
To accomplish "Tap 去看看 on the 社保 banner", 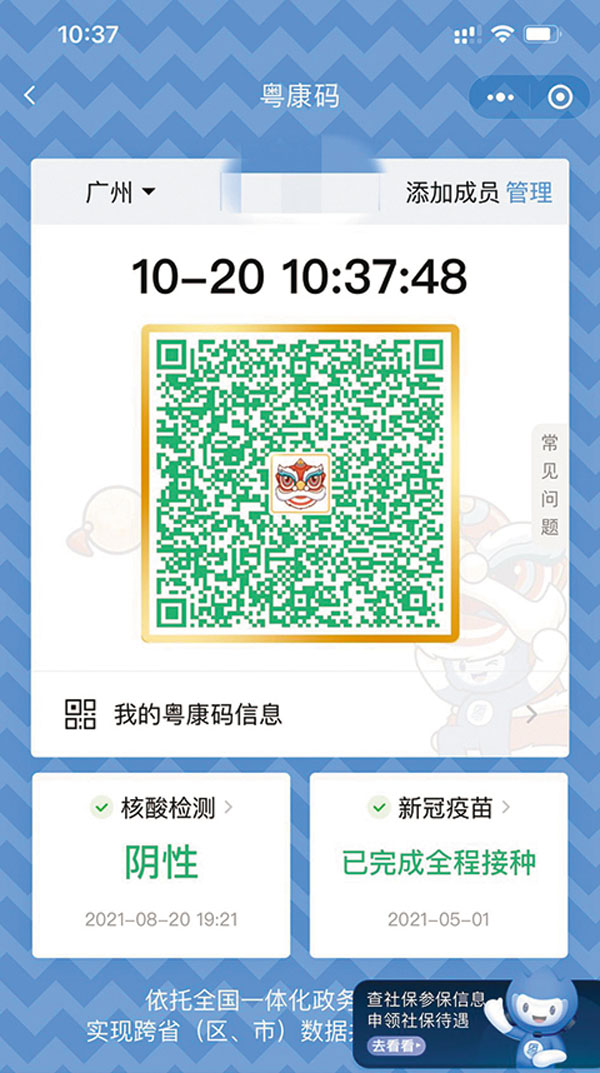I will (x=397, y=1046).
